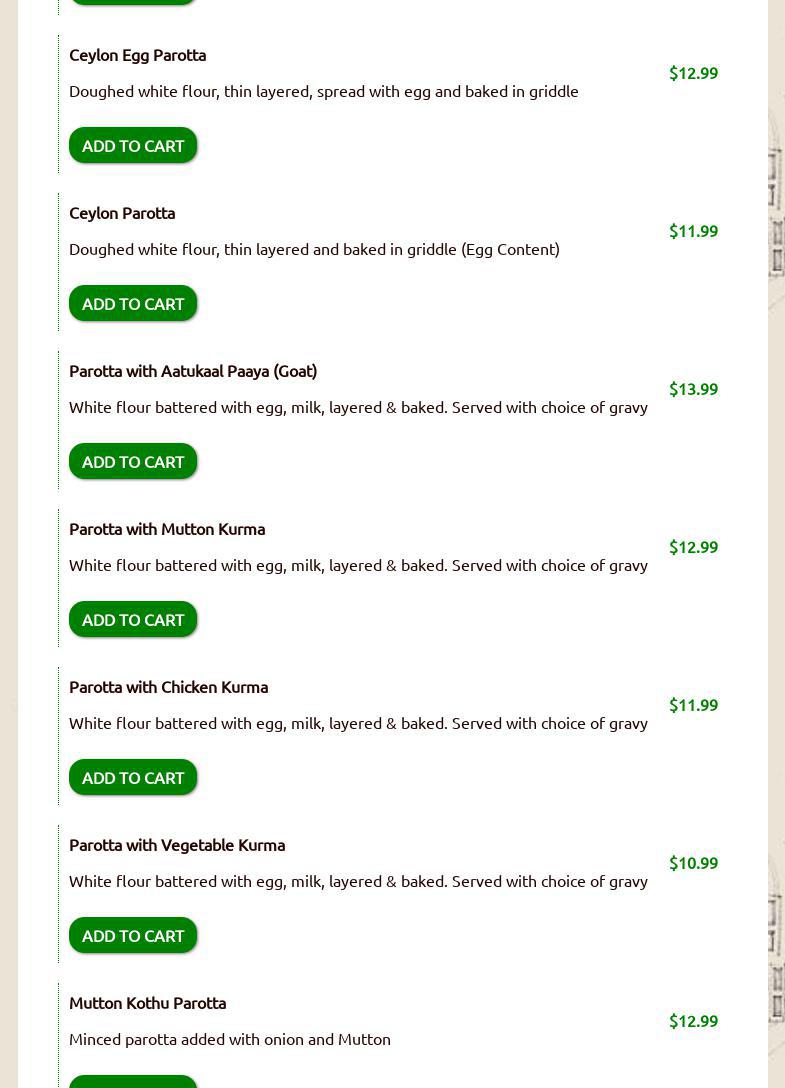Add Parotta with Vegetable Kurma to cart
Image resolution: width=785 pixels, height=1088 pixels.
click(x=133, y=936)
